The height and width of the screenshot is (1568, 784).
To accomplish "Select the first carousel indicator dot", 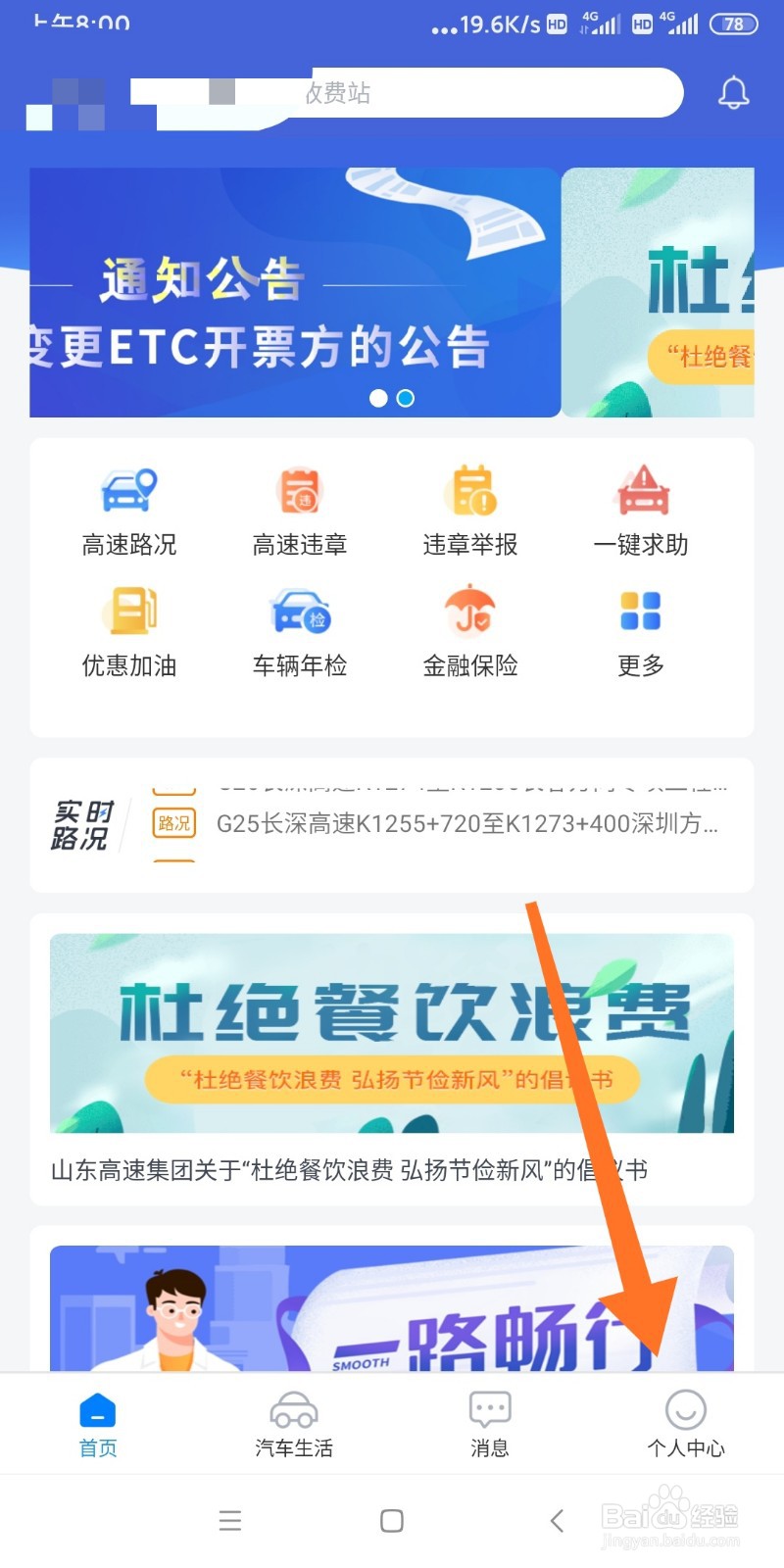I will click(x=379, y=398).
